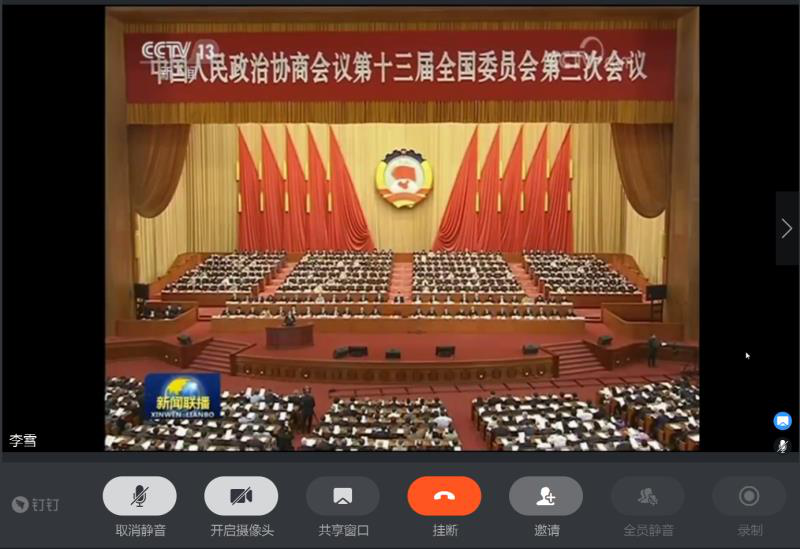800x549 pixels.
Task: Expand the right side panel arrow
Action: point(787,229)
